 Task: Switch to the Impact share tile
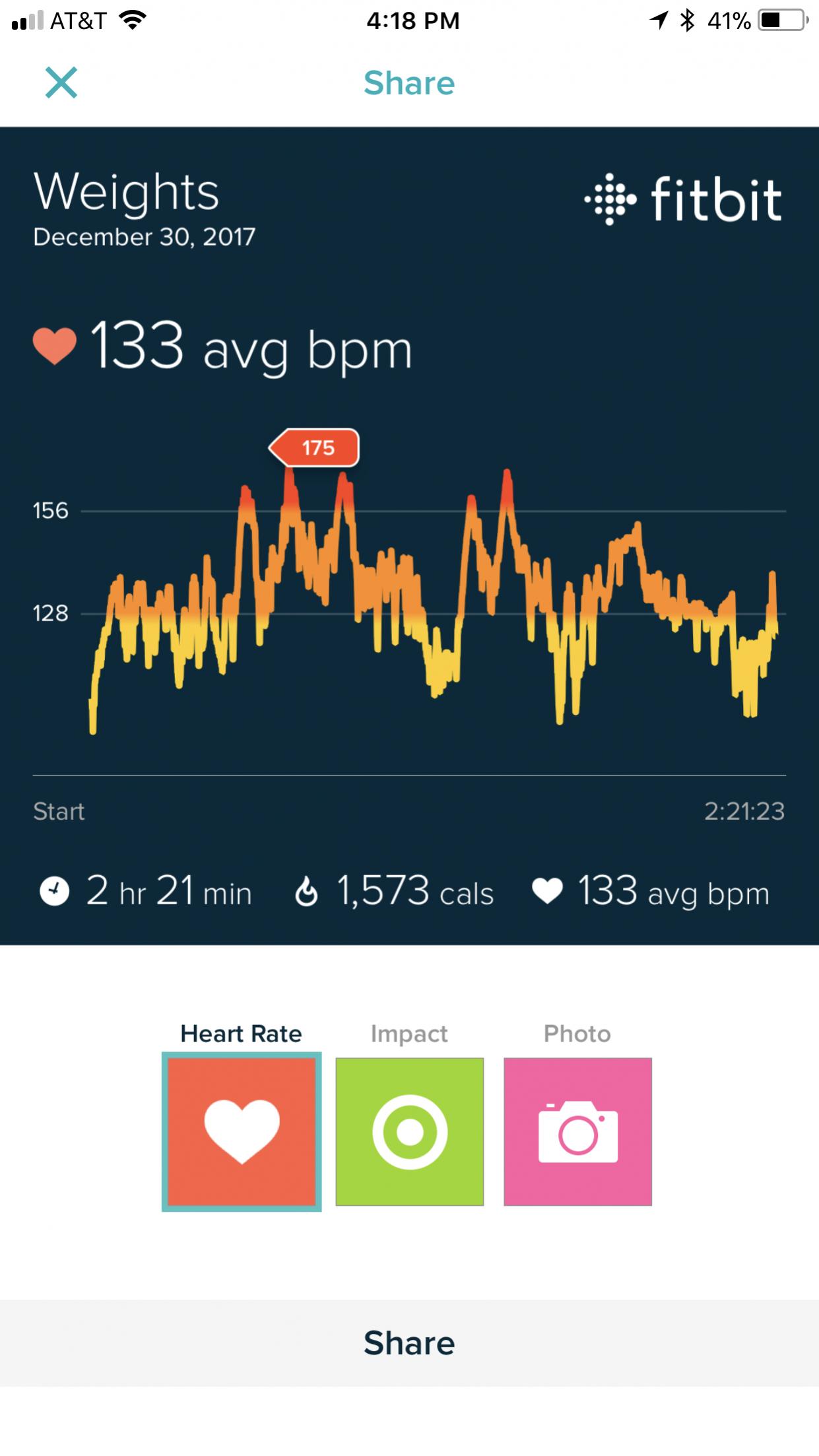coord(409,1131)
